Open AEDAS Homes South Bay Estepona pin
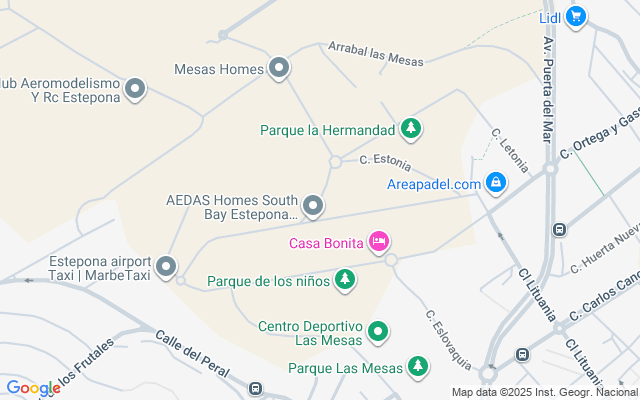Screen dimensions: 640x400 (314, 207)
